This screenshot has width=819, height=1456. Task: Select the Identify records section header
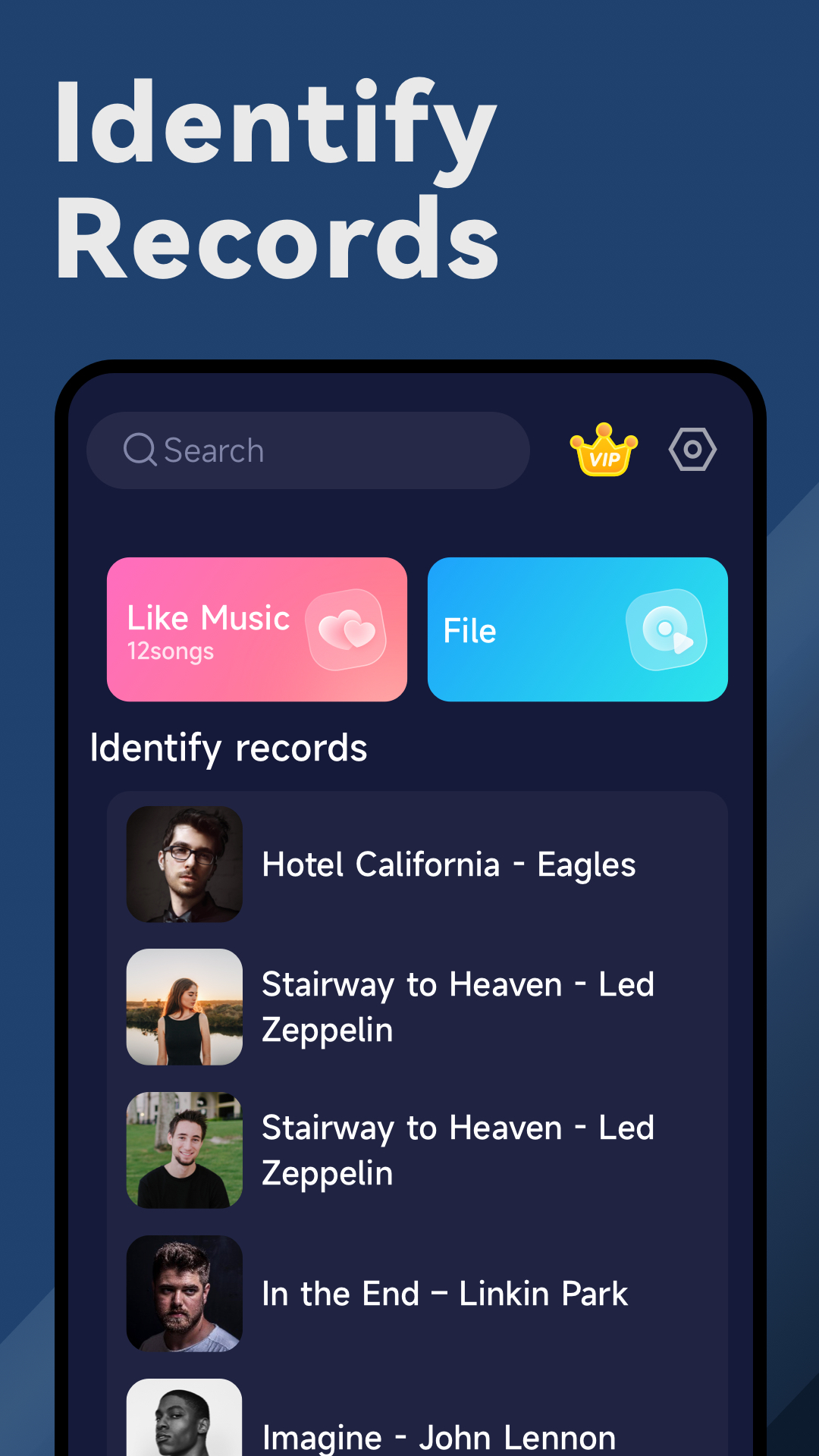pyautogui.click(x=227, y=747)
